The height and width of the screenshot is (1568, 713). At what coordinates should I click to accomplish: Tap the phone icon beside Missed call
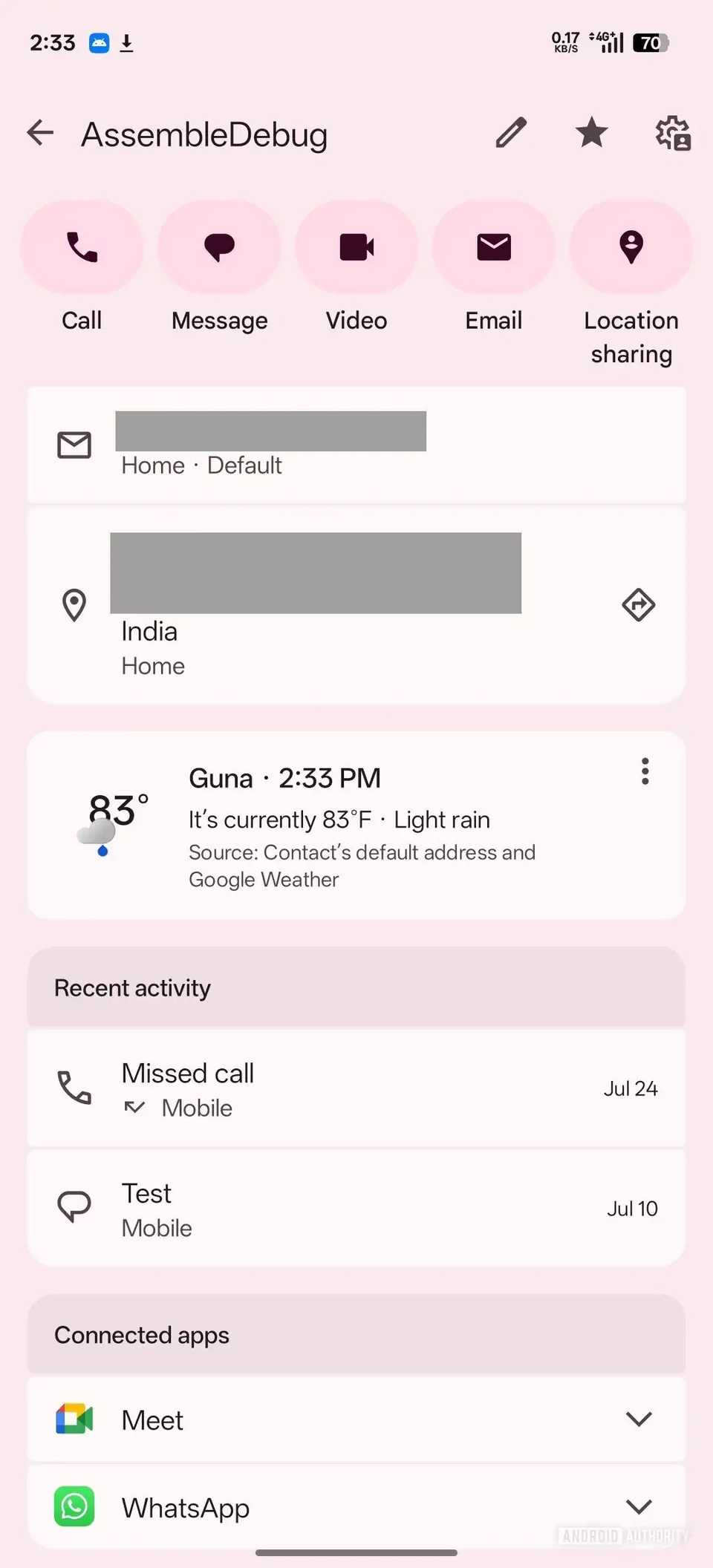pyautogui.click(x=74, y=1088)
